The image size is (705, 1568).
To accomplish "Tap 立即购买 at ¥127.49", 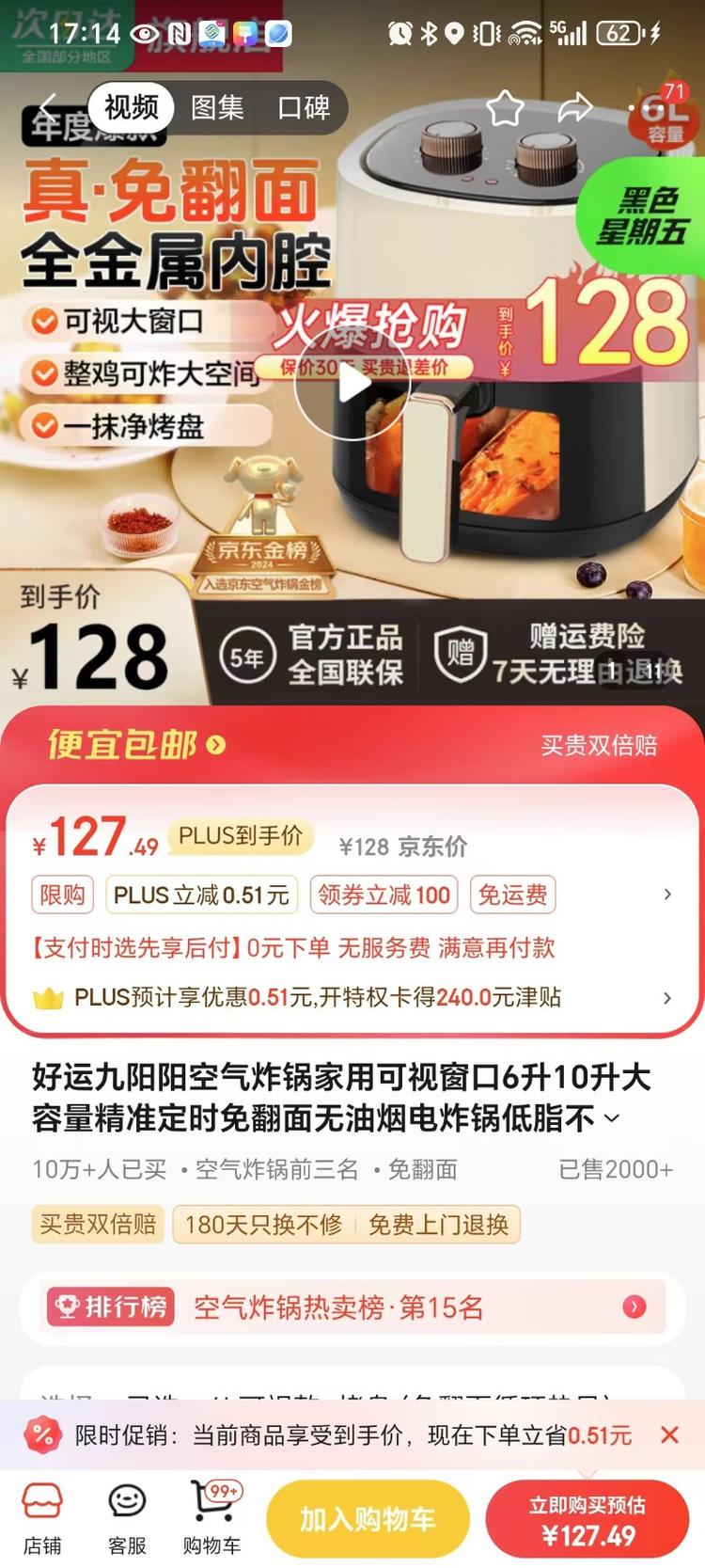I will click(x=587, y=1520).
